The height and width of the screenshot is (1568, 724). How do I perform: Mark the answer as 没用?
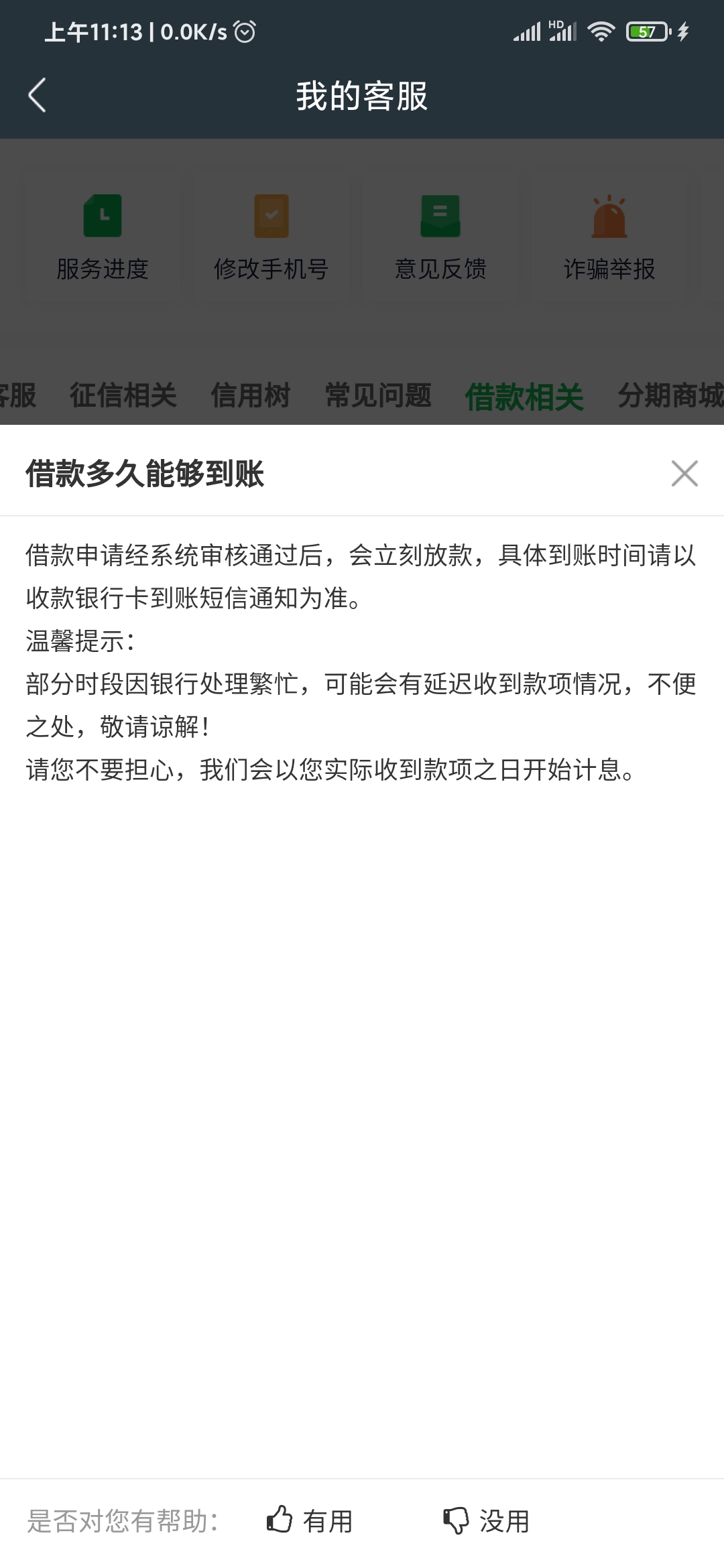pos(487,1520)
